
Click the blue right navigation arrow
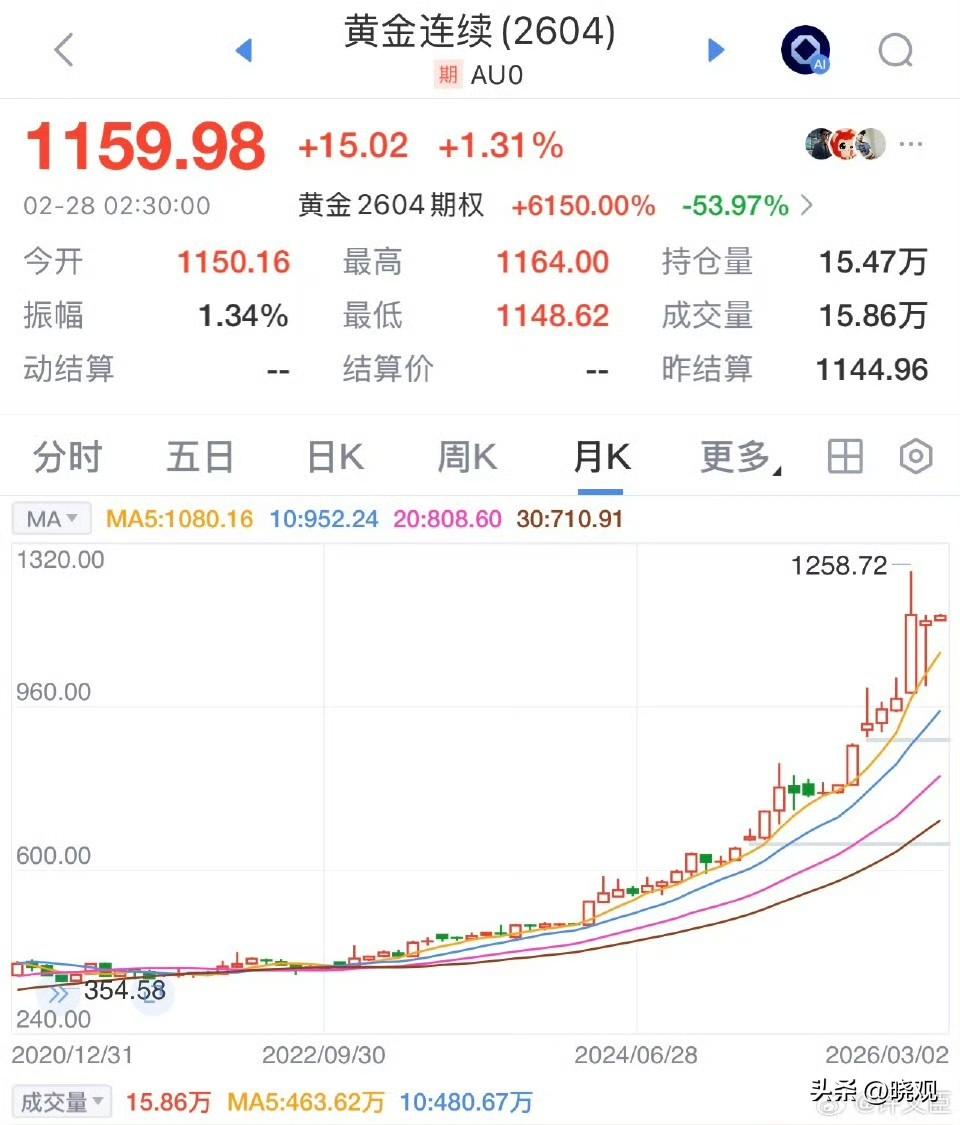pyautogui.click(x=716, y=50)
